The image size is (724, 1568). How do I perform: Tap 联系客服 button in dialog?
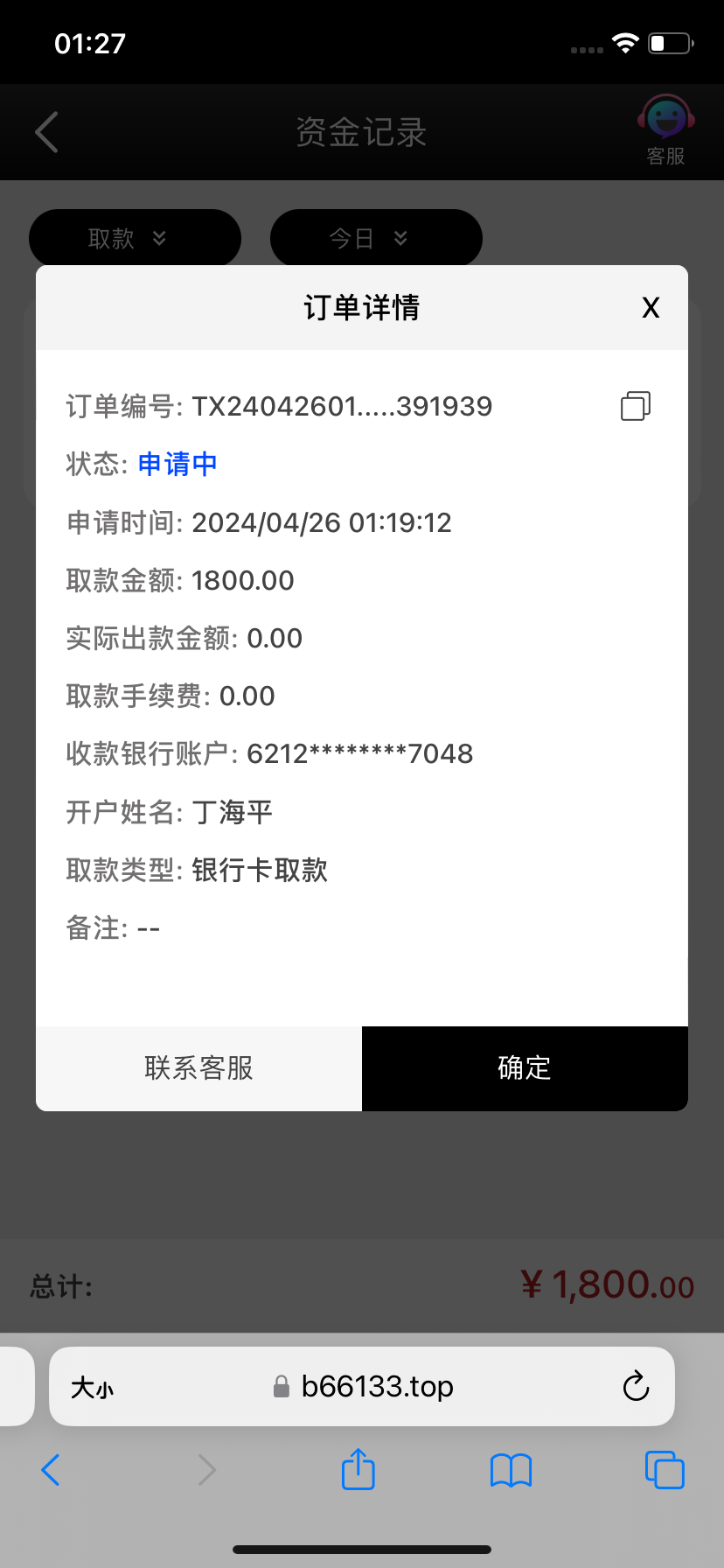198,1068
